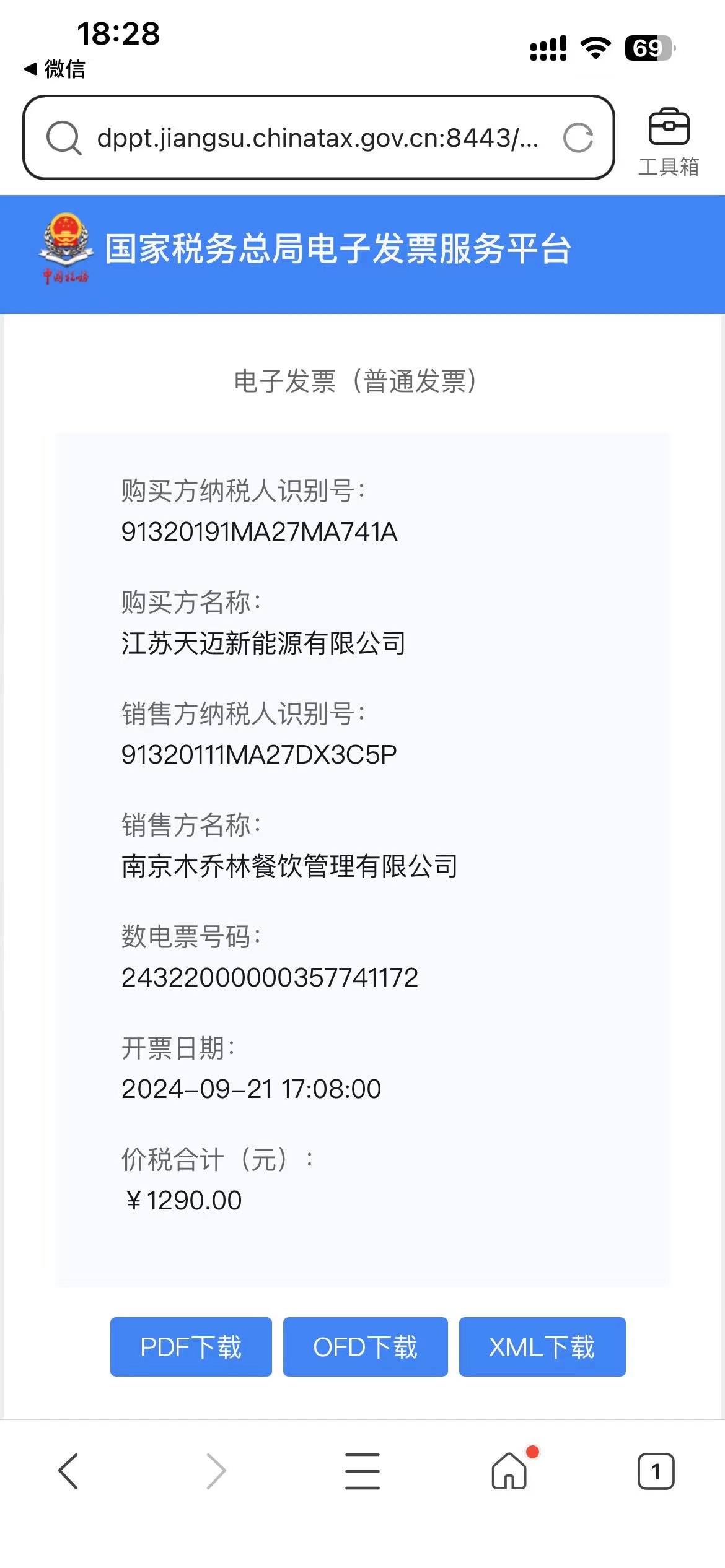Go to the browser home page

coord(509,1471)
